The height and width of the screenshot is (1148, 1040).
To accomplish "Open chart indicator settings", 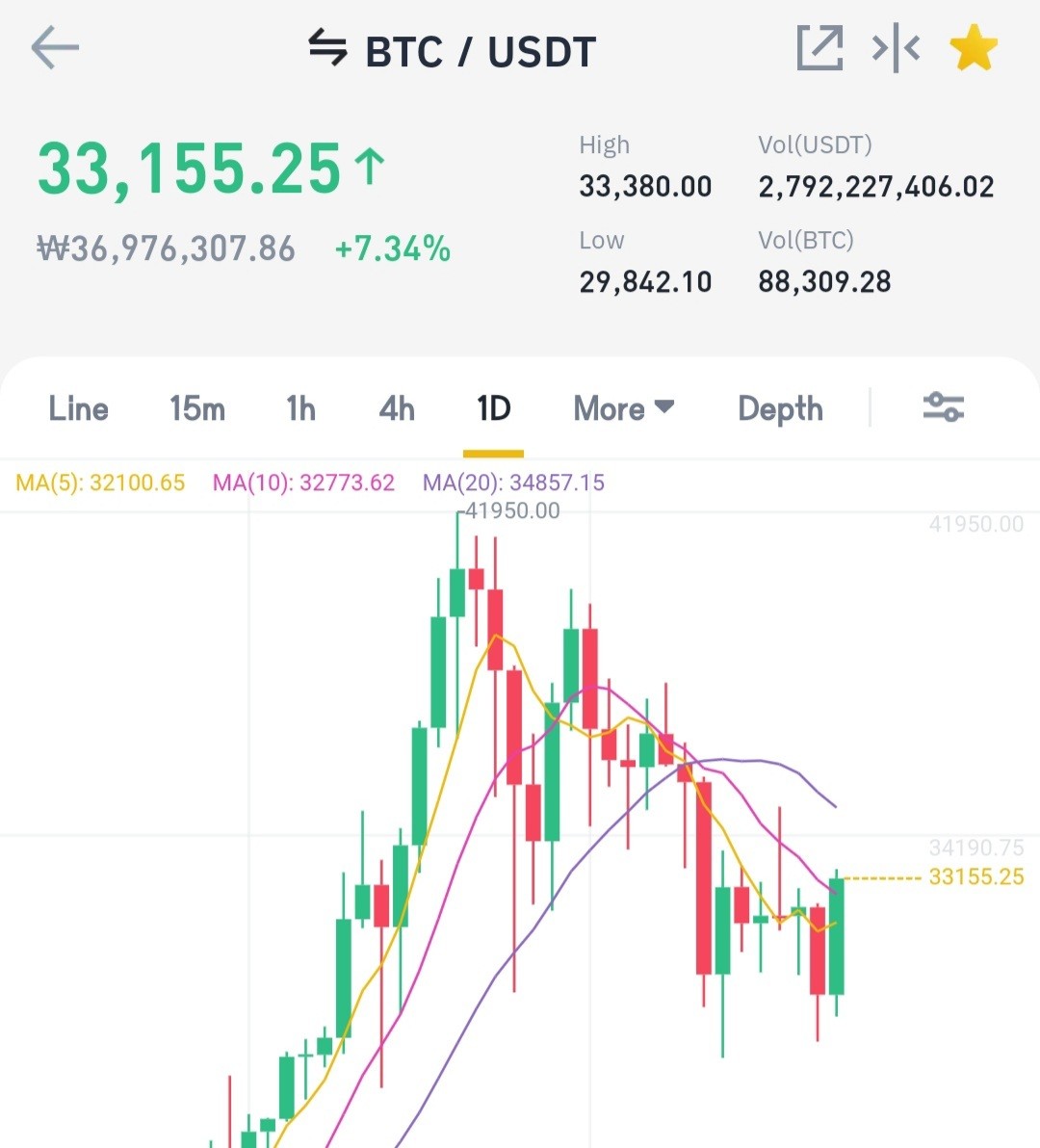I will click(x=943, y=407).
